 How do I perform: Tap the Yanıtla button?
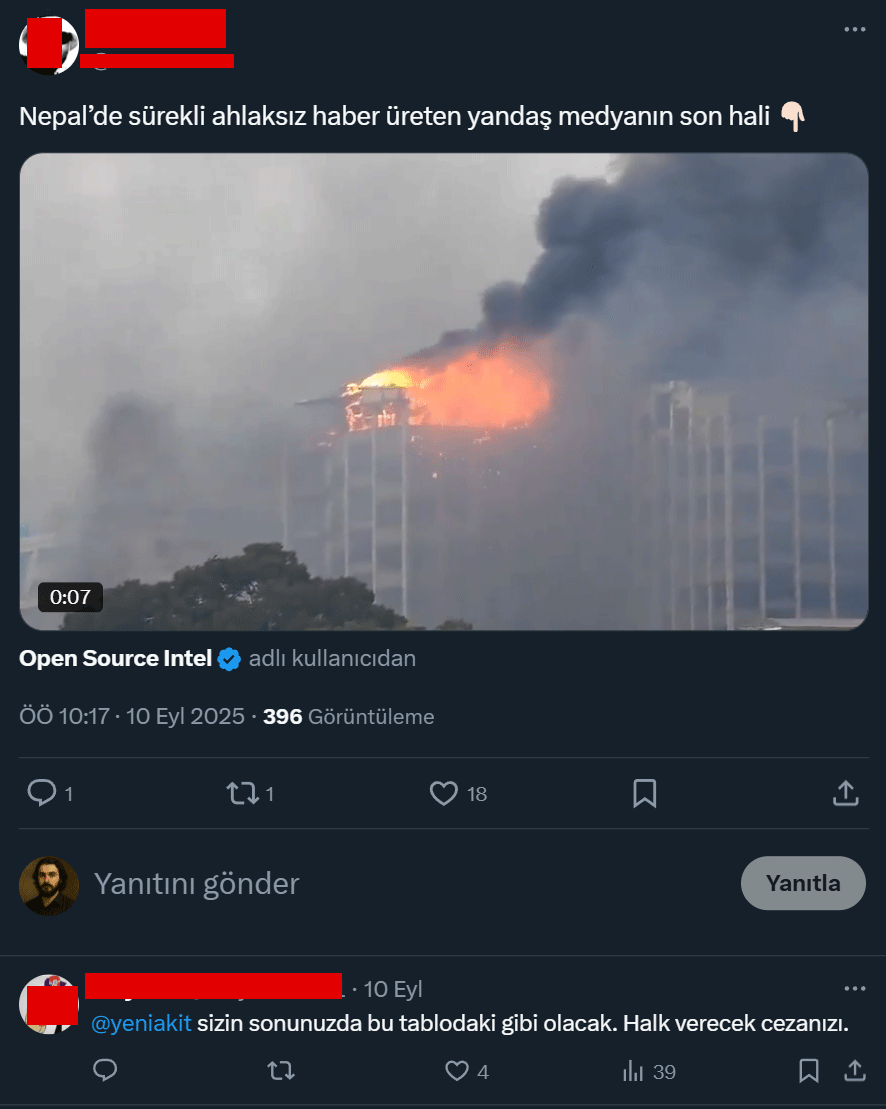point(802,883)
